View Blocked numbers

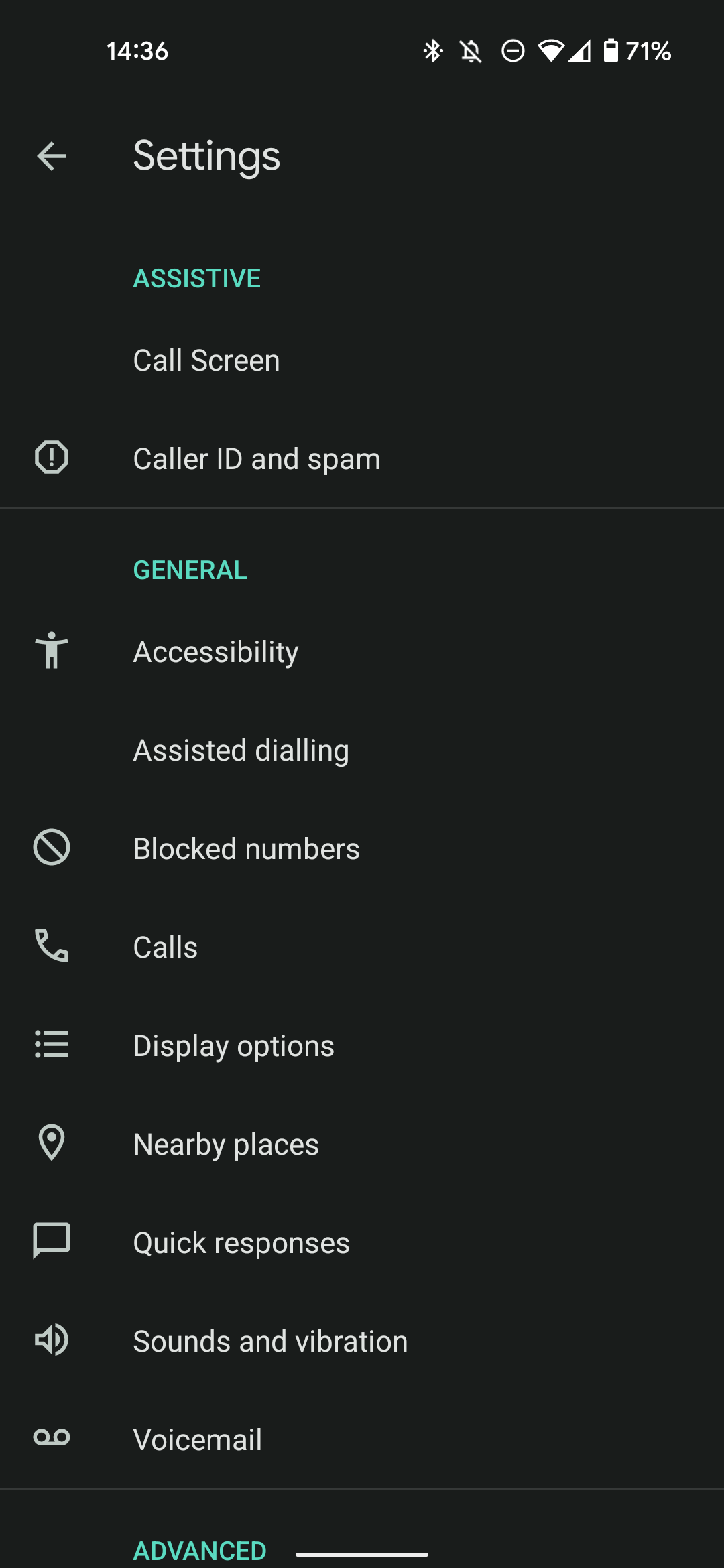[x=362, y=849]
